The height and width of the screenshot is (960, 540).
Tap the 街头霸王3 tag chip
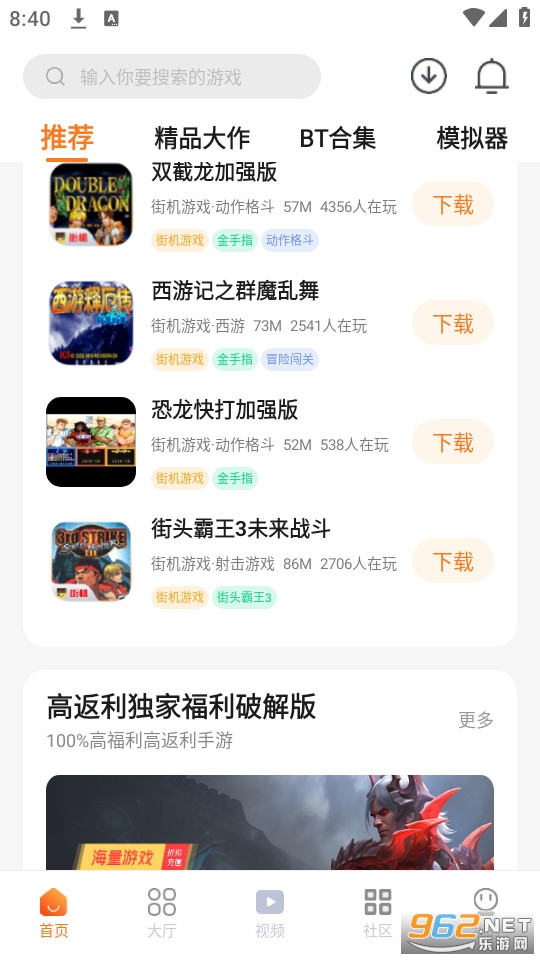point(244,597)
